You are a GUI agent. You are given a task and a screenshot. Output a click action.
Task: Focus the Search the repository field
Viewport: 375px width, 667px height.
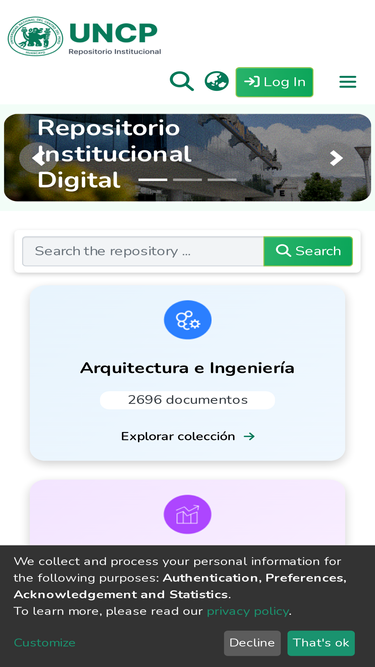point(143,251)
